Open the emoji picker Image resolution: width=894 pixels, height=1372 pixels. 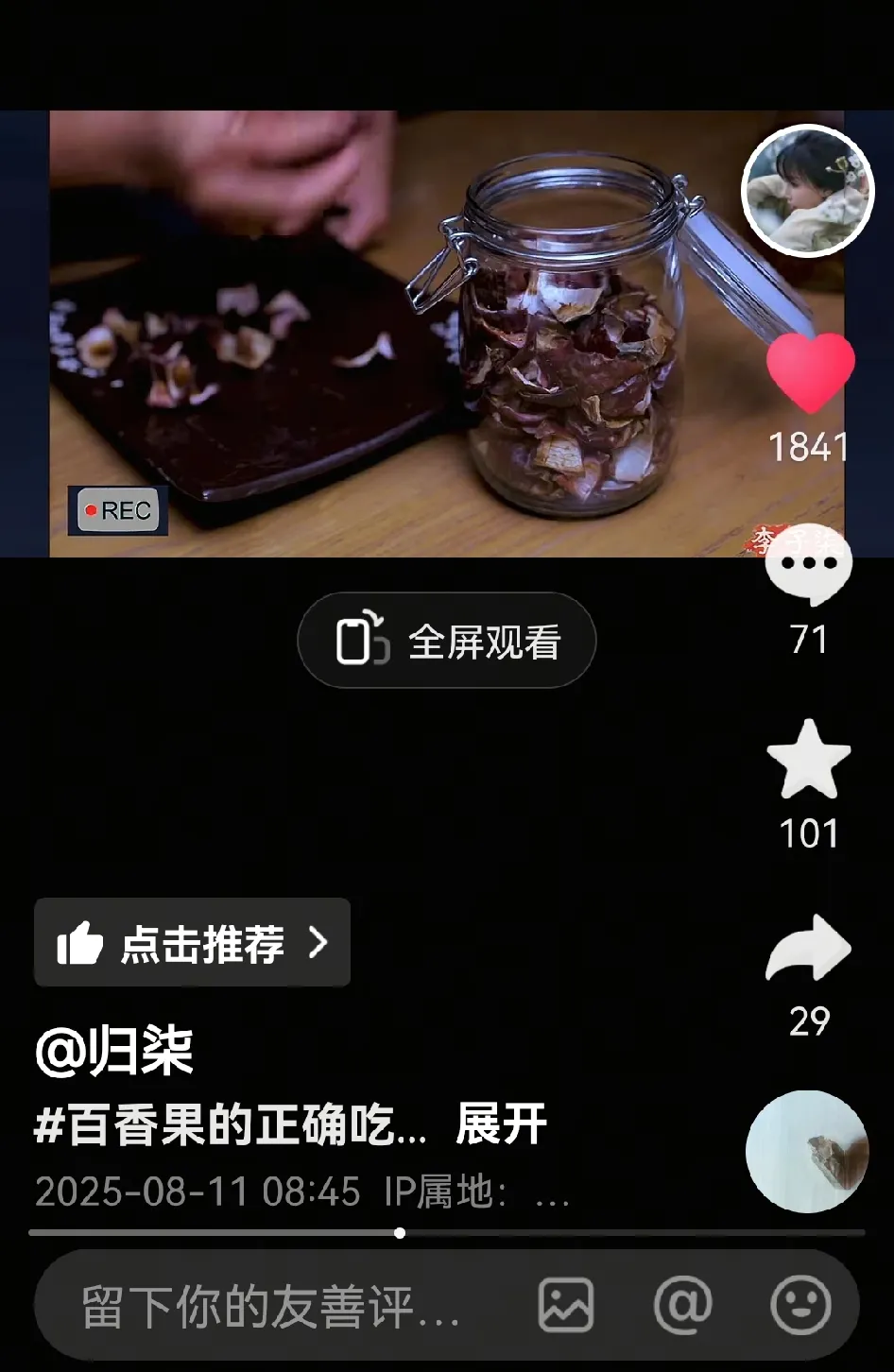click(x=800, y=1306)
